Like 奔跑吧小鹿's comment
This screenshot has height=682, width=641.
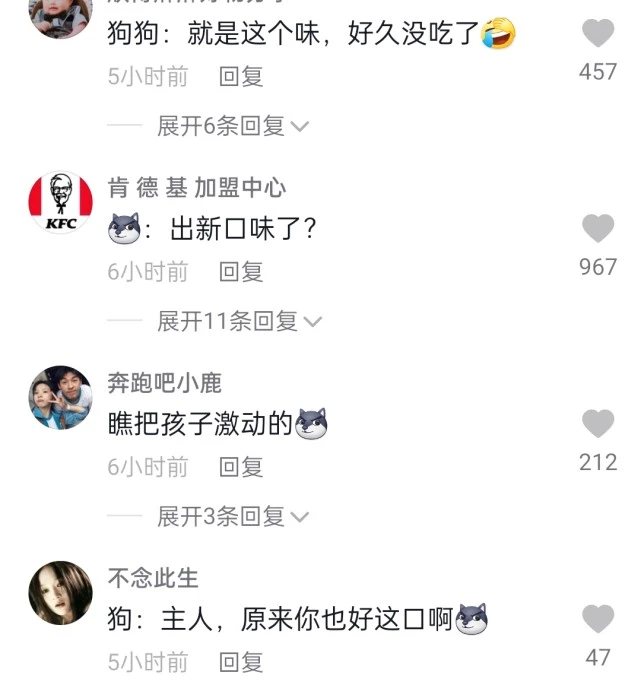click(x=598, y=424)
